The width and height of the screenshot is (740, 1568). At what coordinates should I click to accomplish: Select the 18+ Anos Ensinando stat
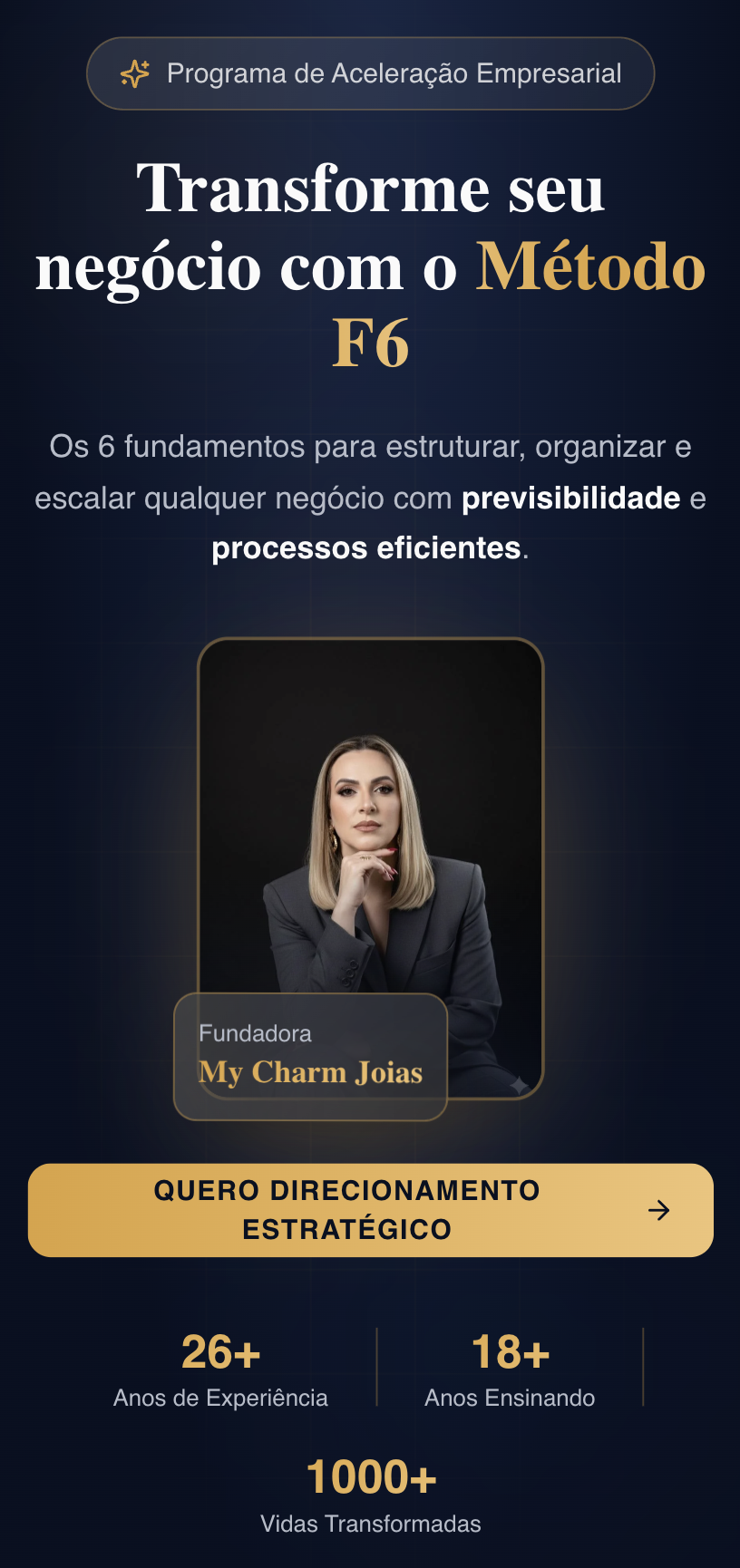tap(511, 1369)
